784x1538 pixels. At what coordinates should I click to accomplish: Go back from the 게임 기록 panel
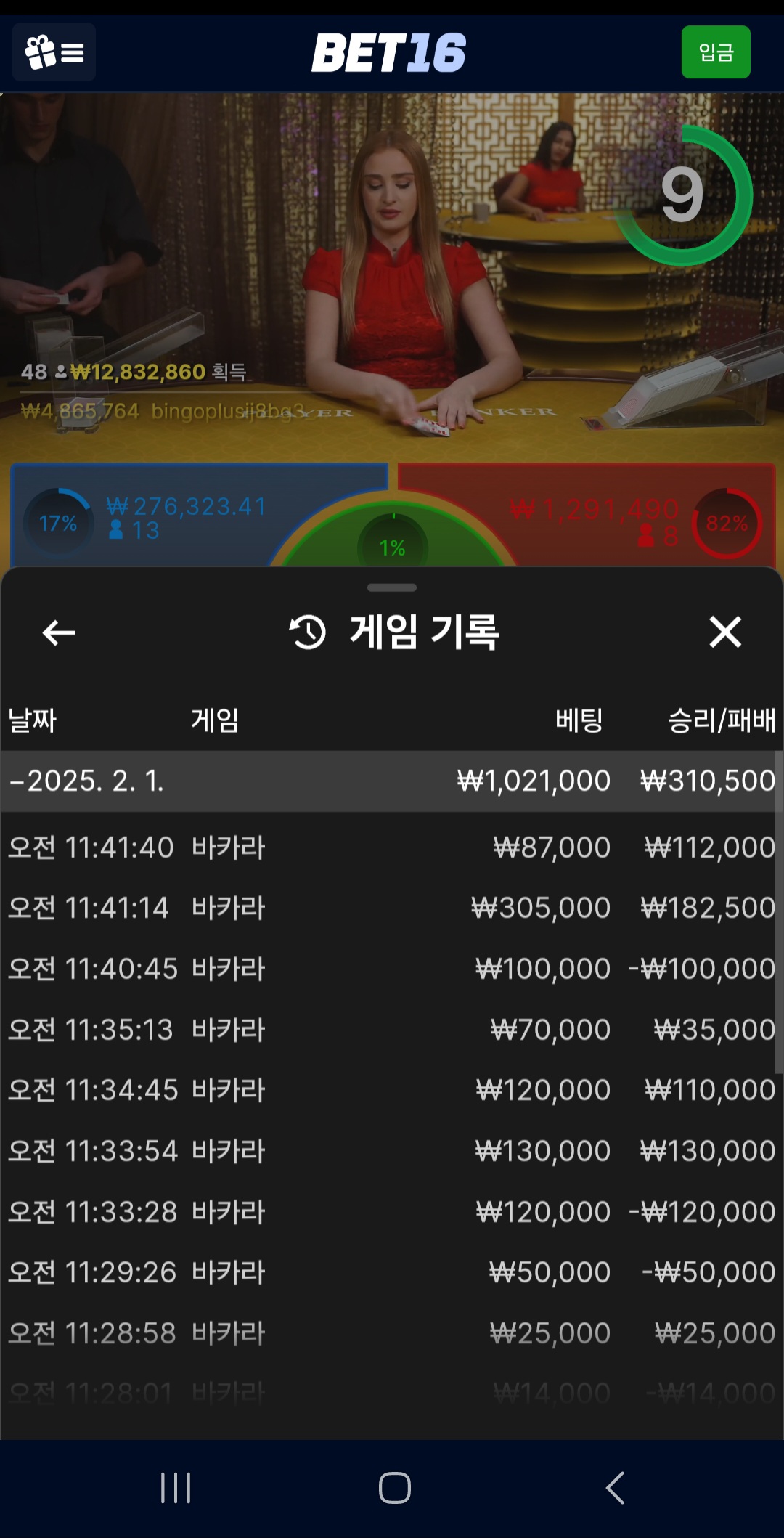point(59,632)
